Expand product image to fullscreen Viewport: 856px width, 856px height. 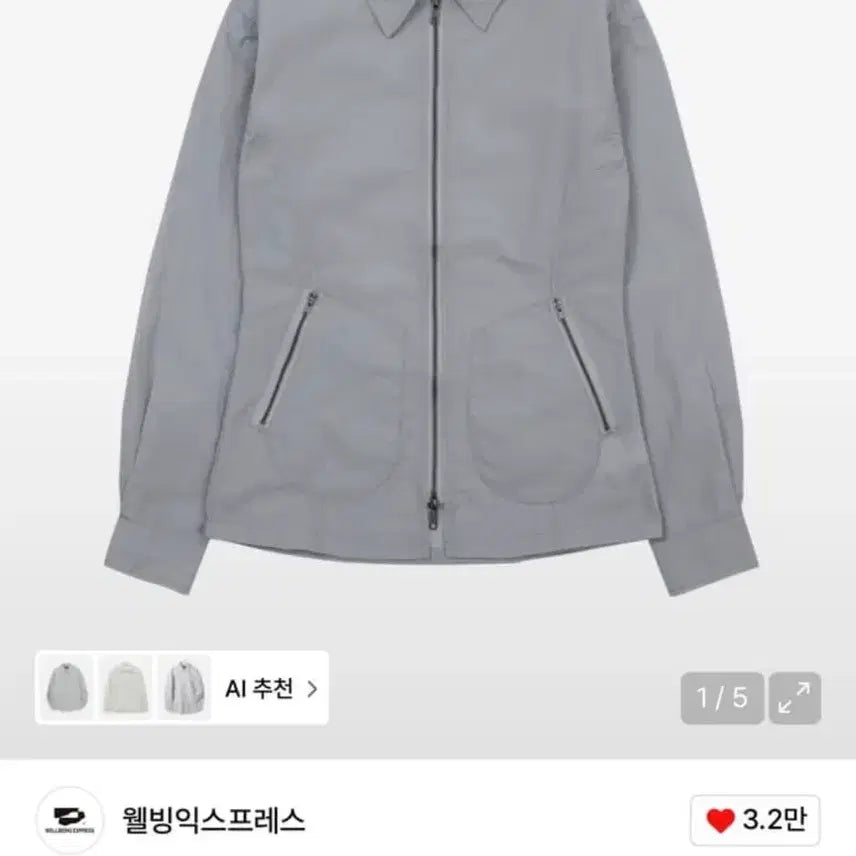(x=794, y=698)
